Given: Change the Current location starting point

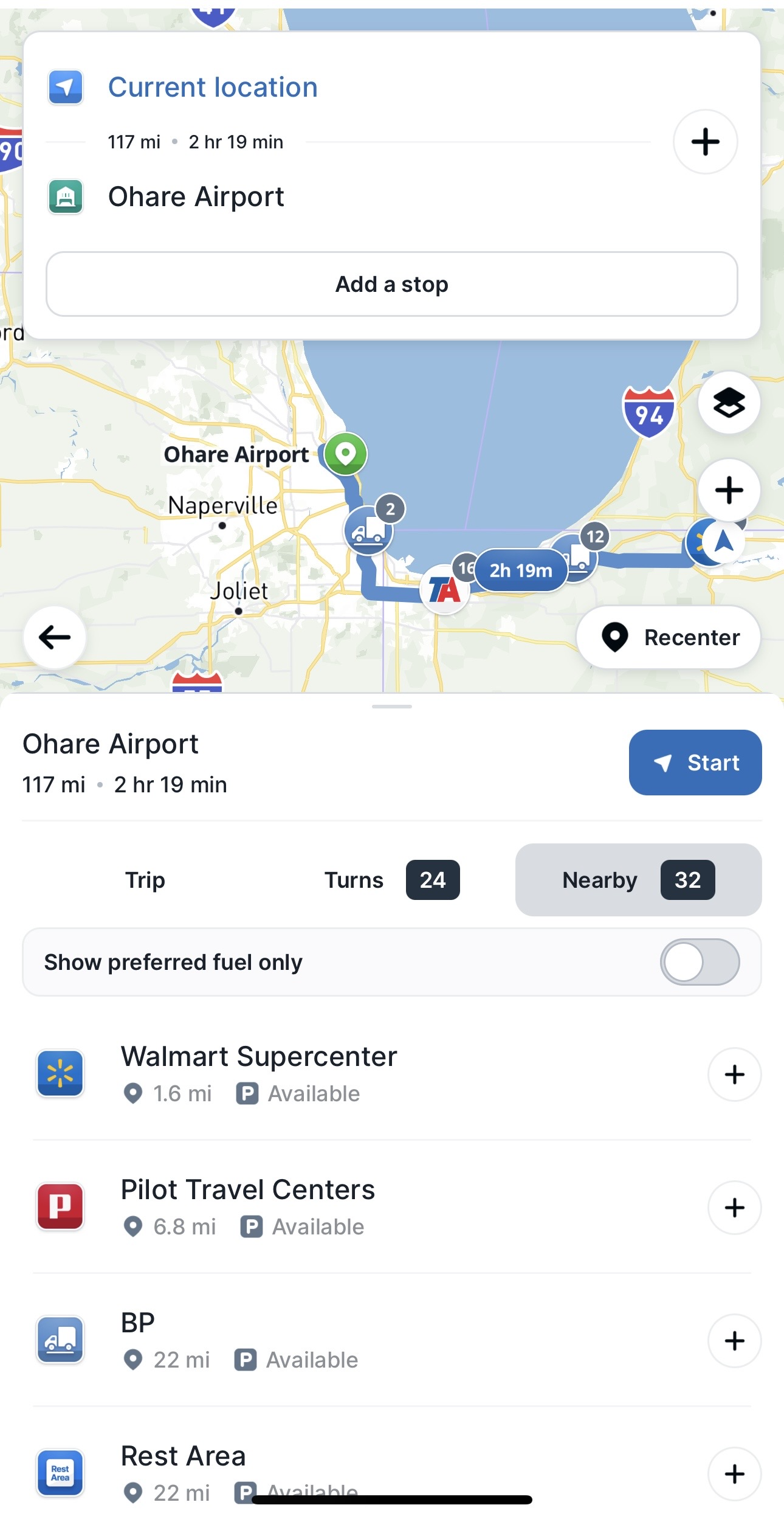Looking at the screenshot, I should pyautogui.click(x=213, y=87).
